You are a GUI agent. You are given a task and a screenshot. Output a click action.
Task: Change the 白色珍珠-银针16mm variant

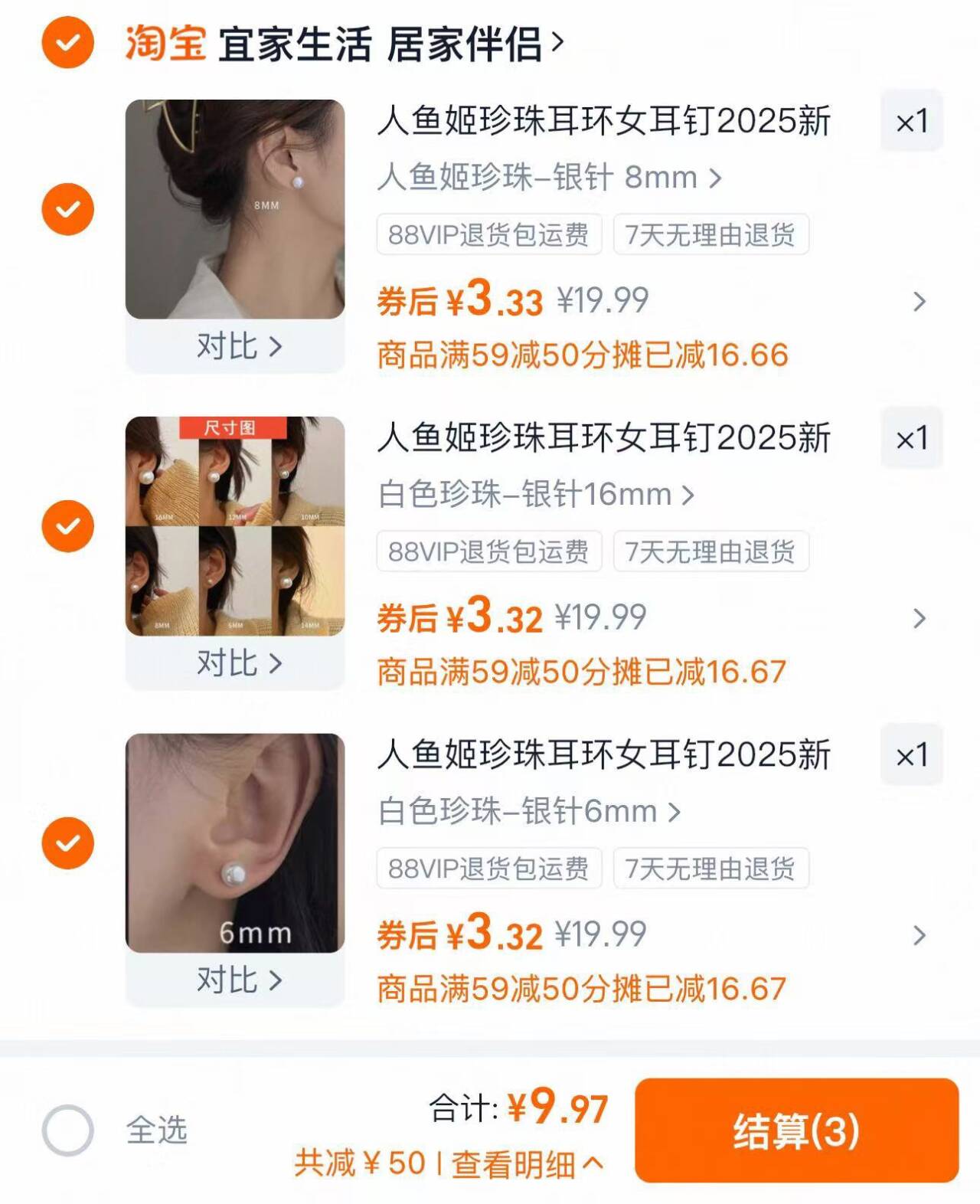click(536, 495)
